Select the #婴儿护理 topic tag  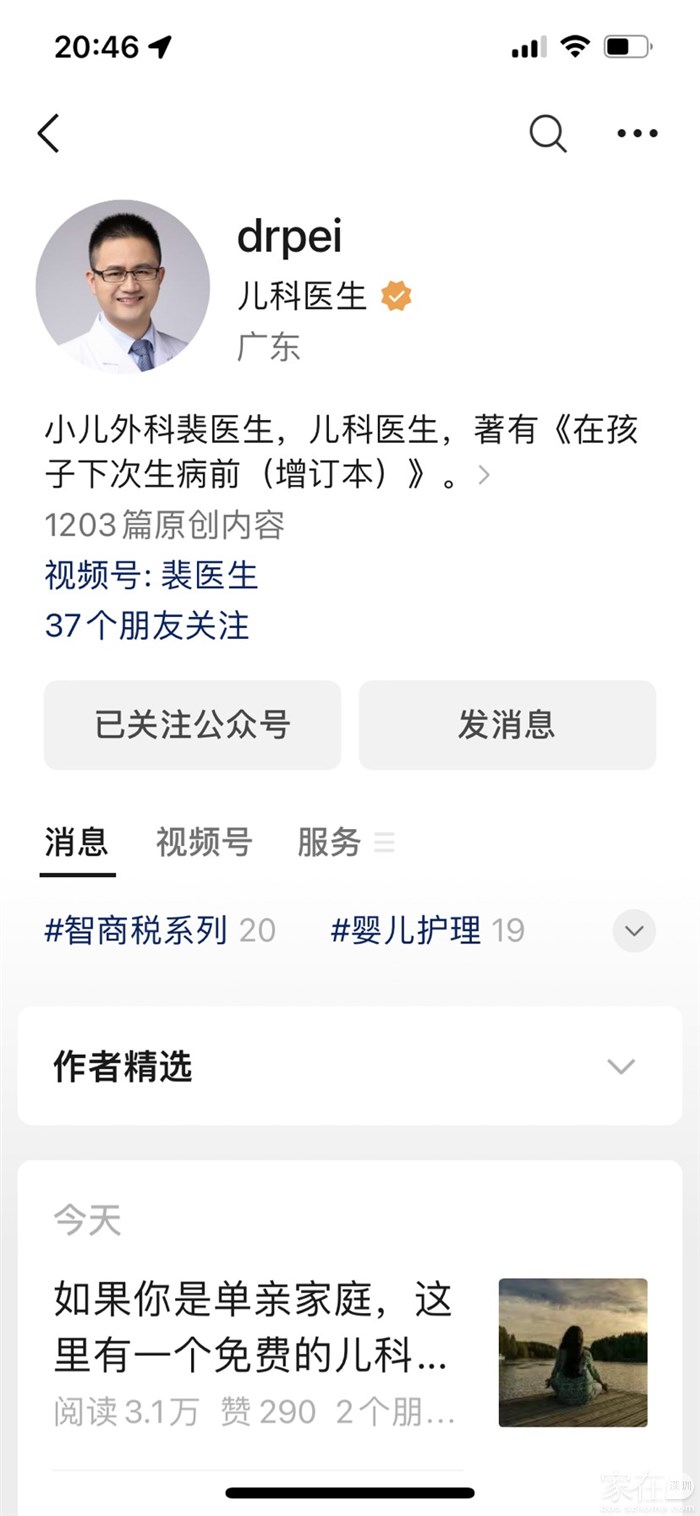[427, 931]
